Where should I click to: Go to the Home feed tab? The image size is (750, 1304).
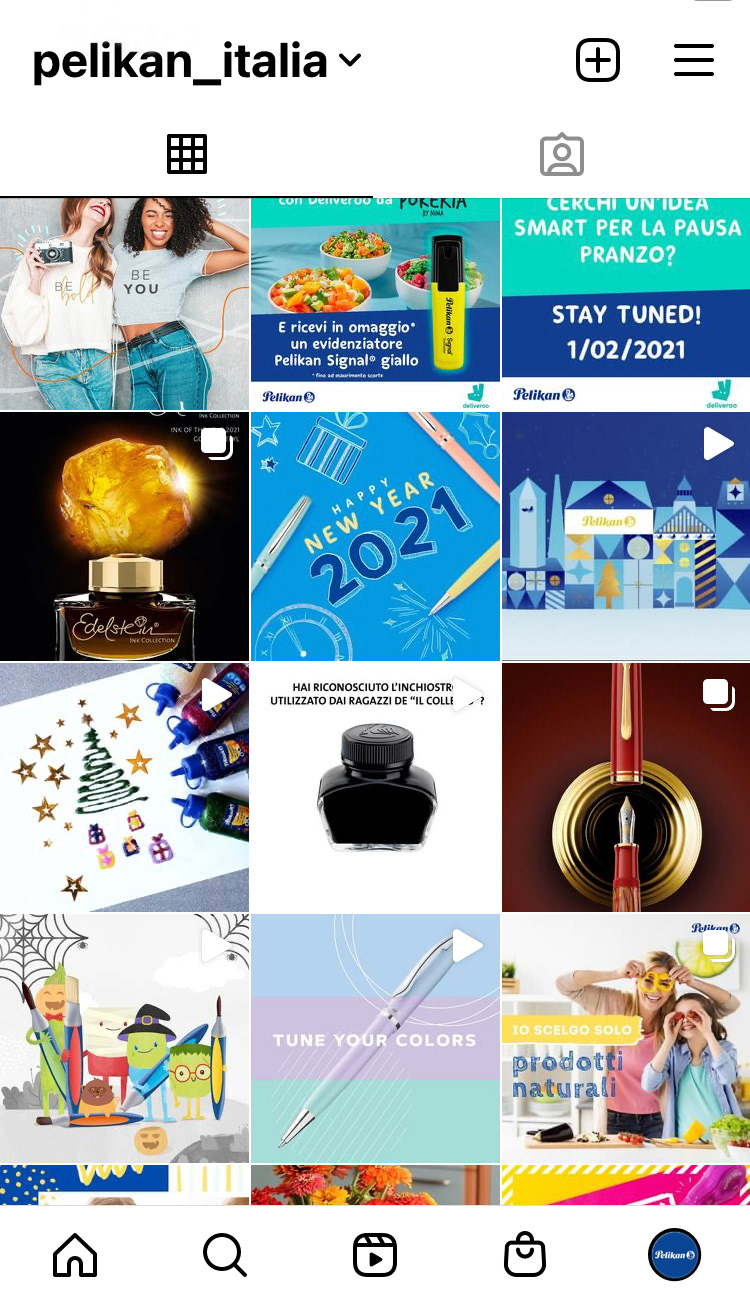pyautogui.click(x=75, y=1254)
